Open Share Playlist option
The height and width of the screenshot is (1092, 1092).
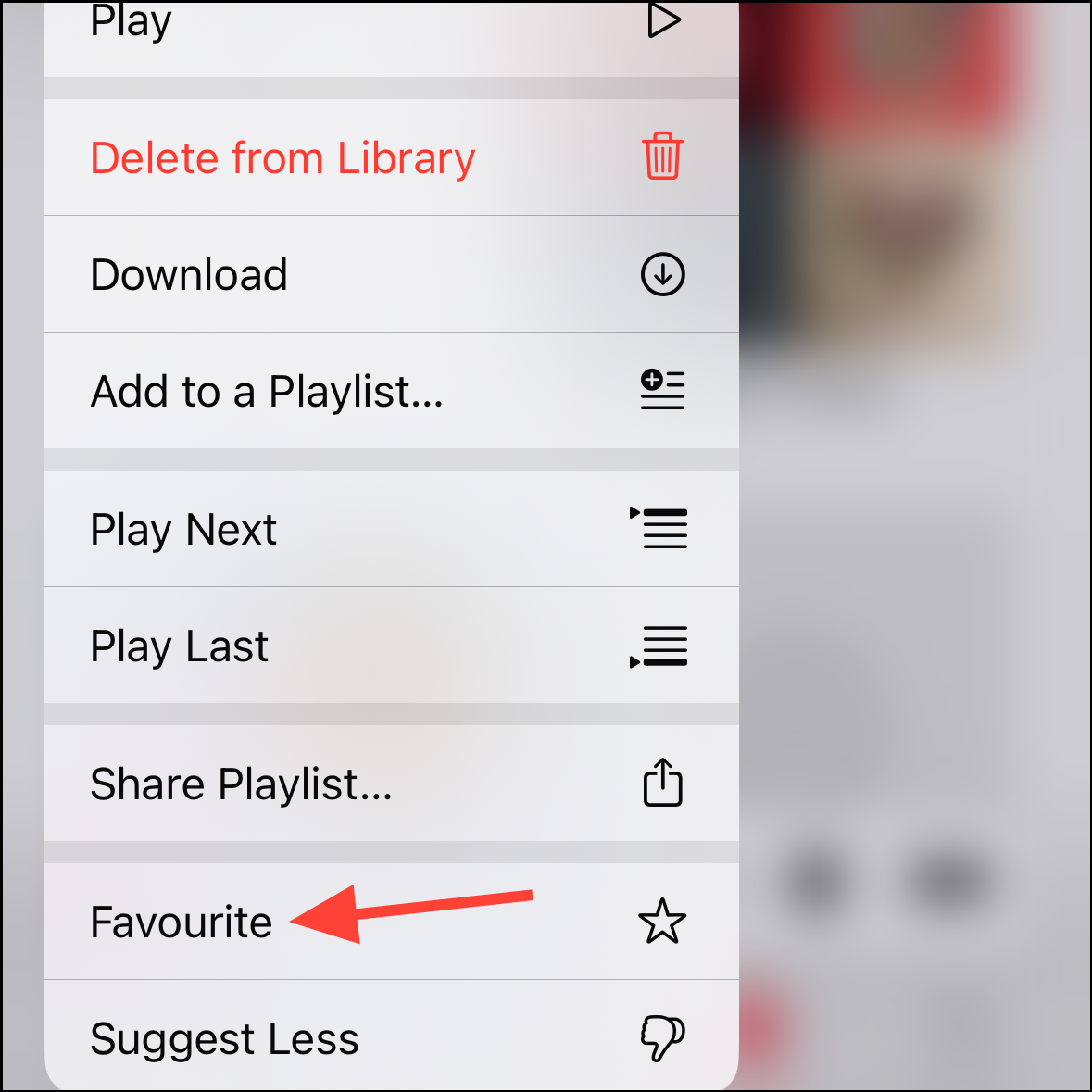point(389,784)
